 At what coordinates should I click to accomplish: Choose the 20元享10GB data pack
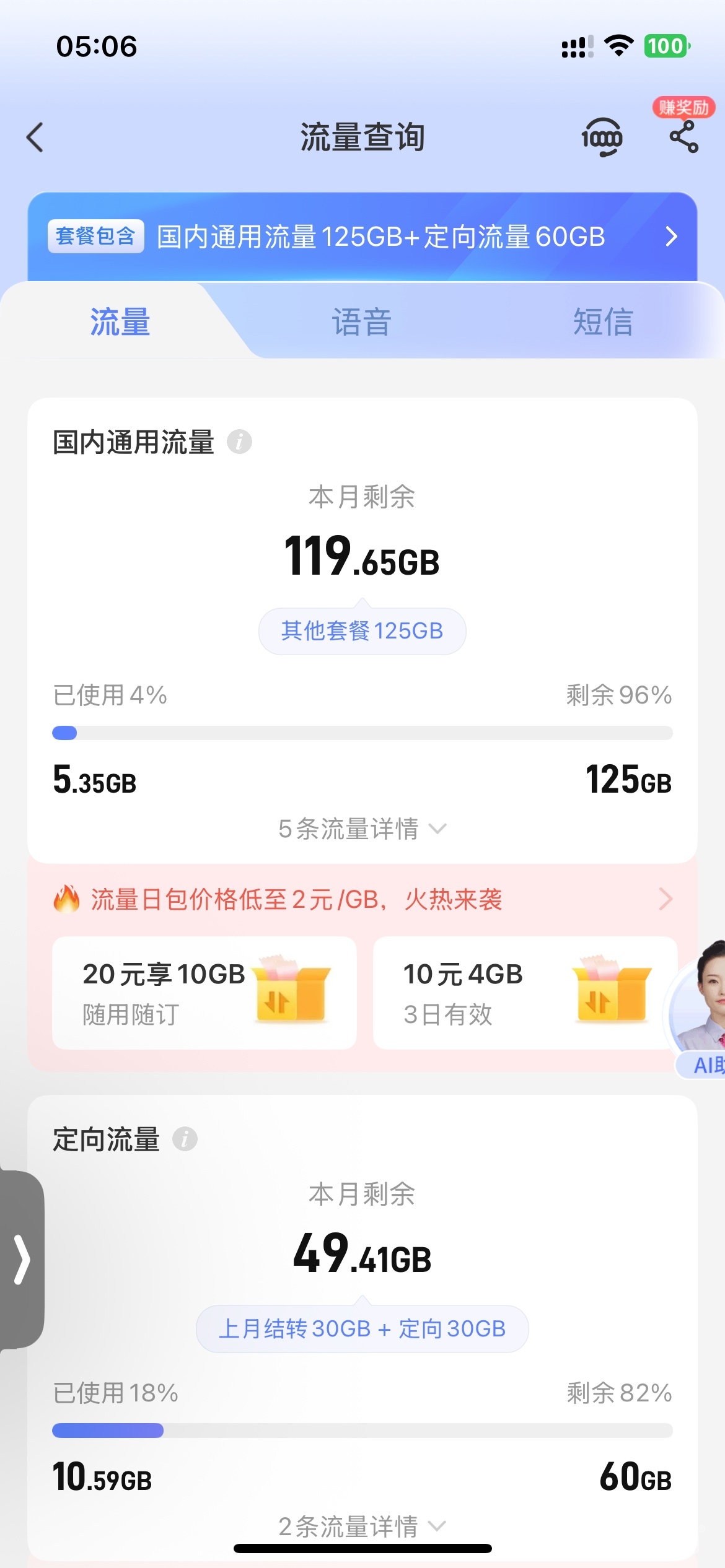[204, 993]
